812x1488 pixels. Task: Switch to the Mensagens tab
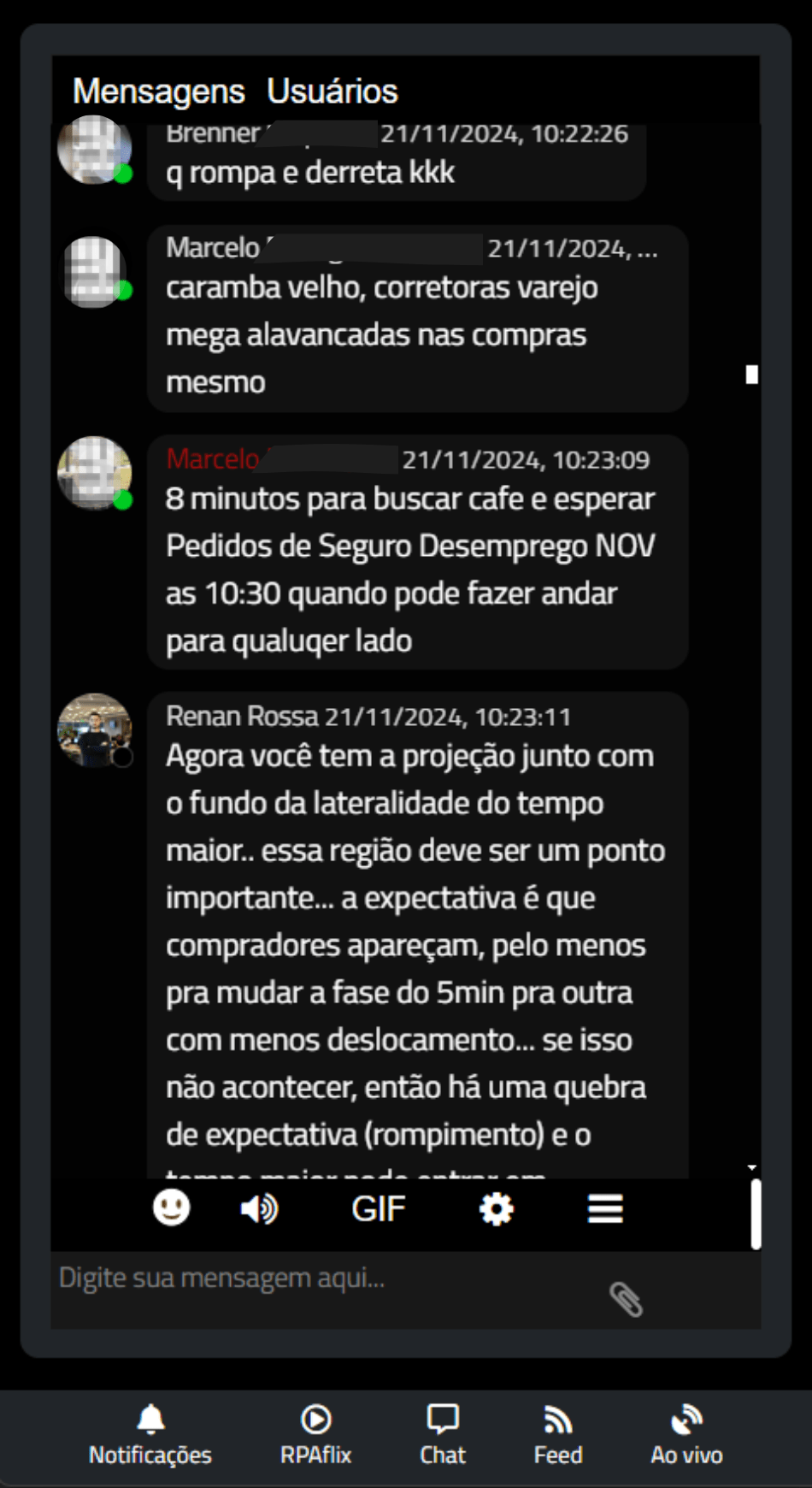[x=158, y=92]
